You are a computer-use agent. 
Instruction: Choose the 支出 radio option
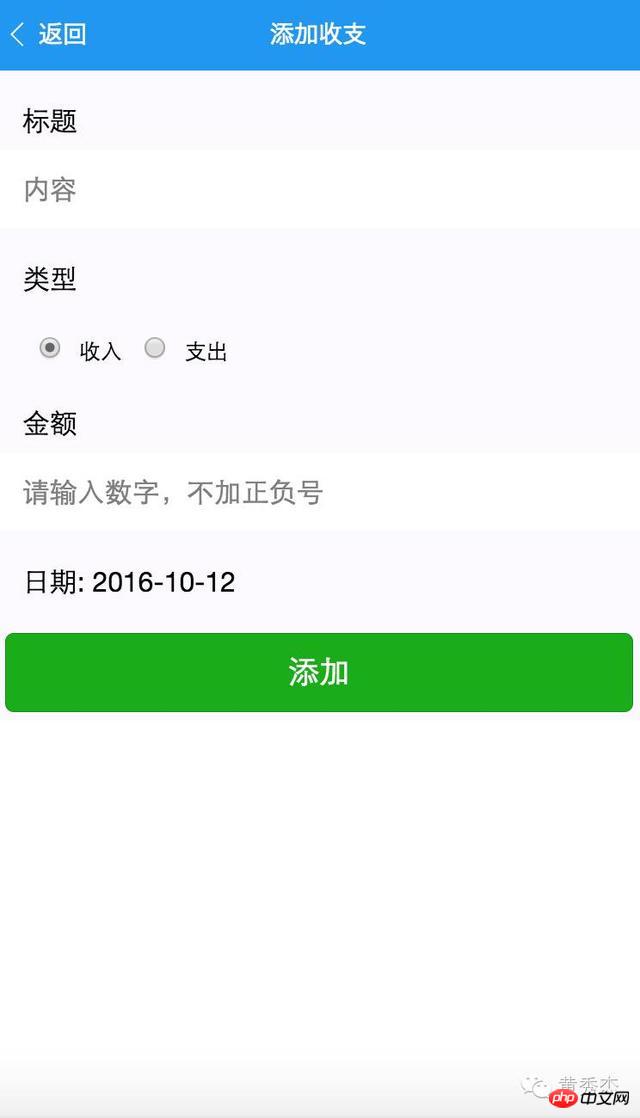155,348
